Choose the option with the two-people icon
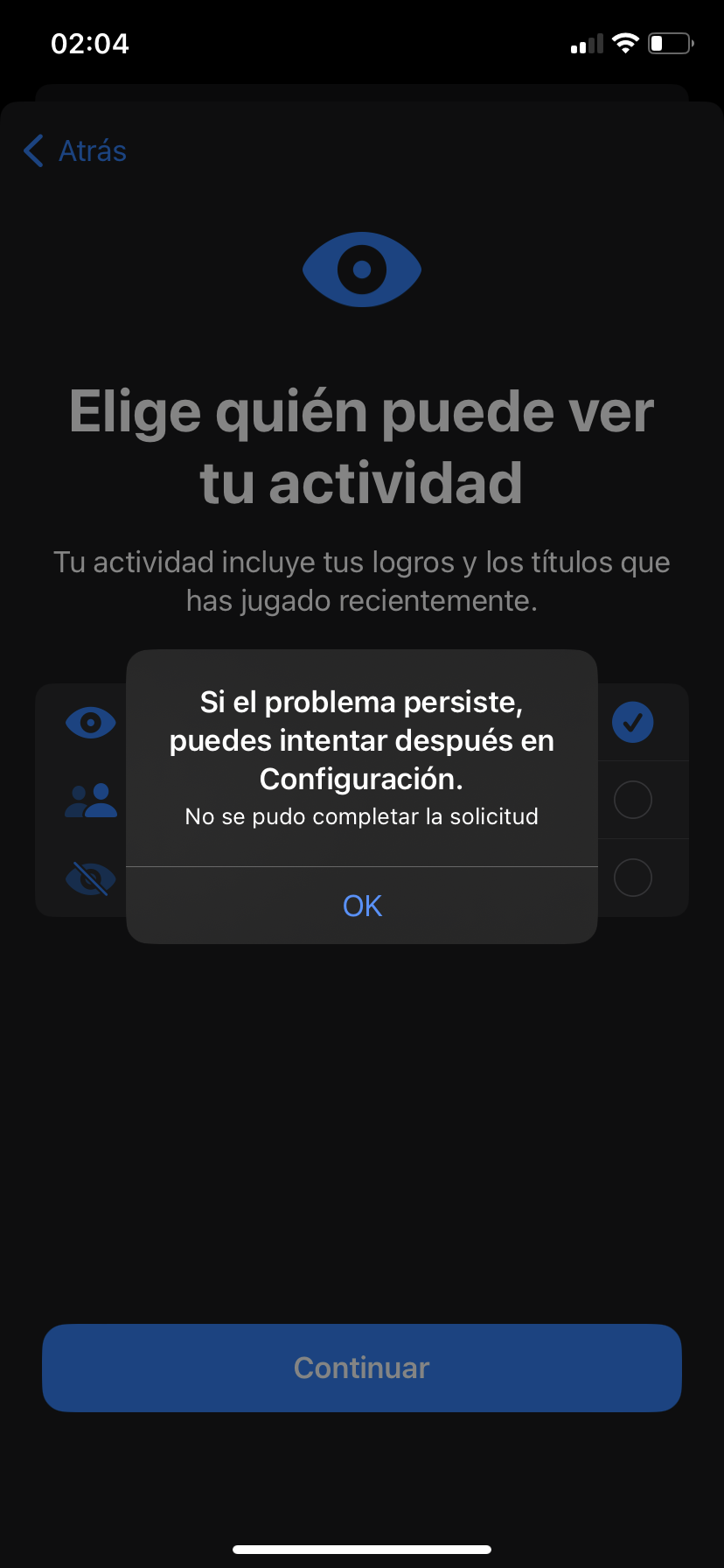The width and height of the screenshot is (724, 1568). [x=632, y=800]
